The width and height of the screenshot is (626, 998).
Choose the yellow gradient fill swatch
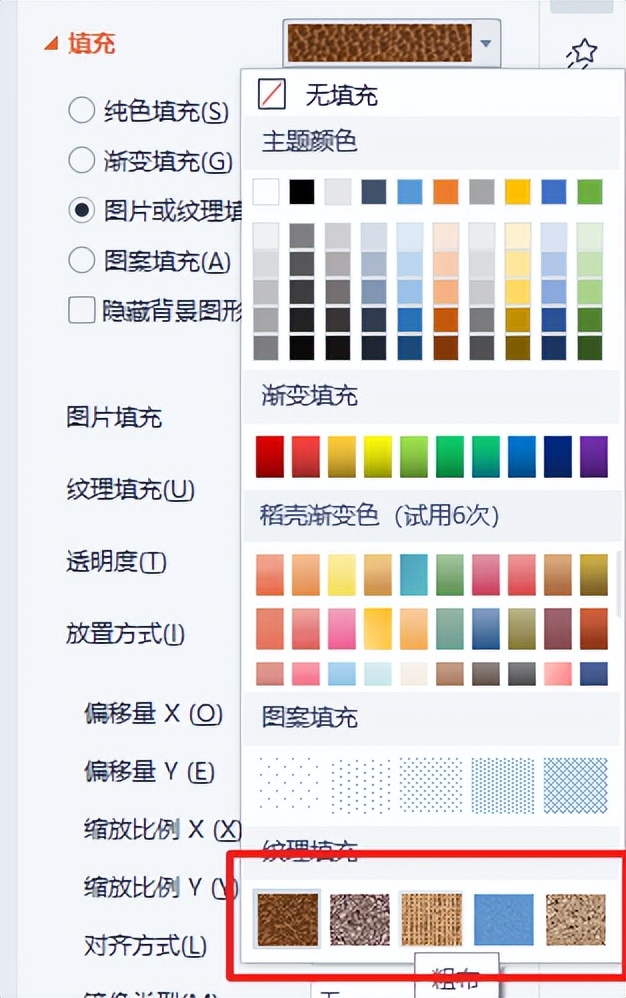pyautogui.click(x=377, y=456)
